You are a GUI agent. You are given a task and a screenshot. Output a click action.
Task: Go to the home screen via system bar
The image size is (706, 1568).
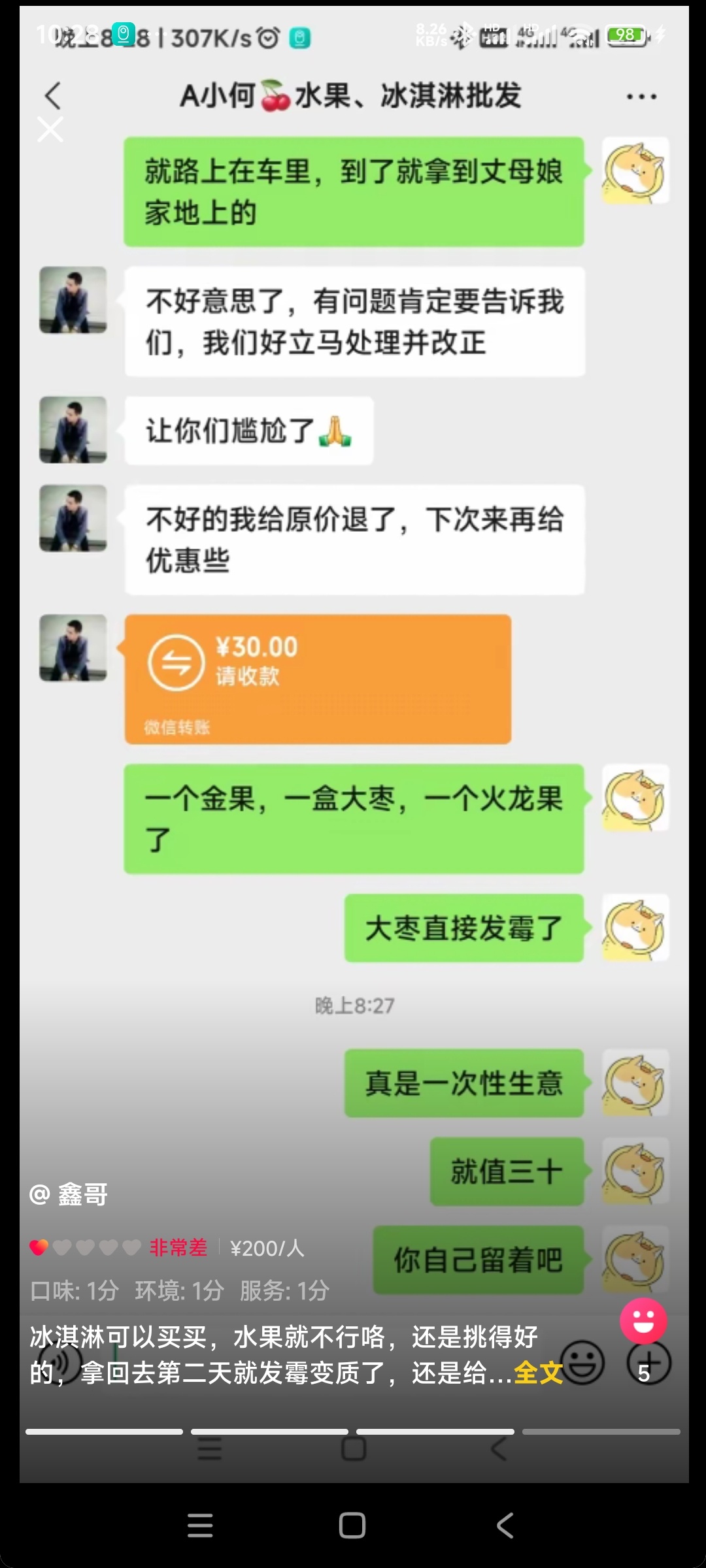click(352, 1526)
